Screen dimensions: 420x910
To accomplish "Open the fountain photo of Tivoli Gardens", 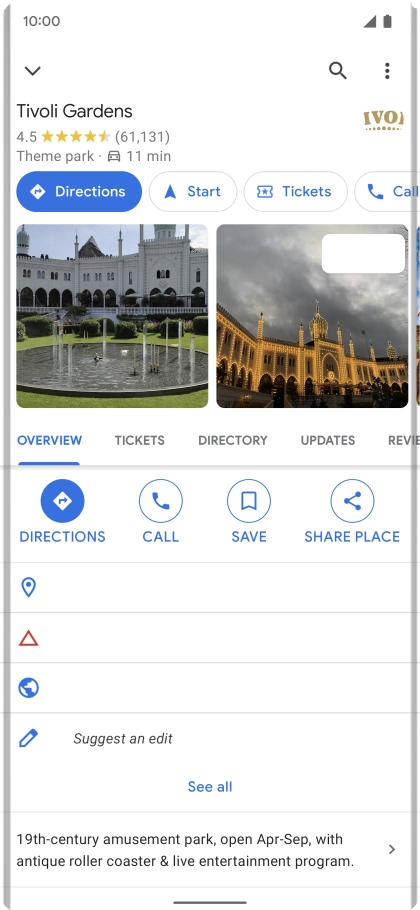I will point(112,316).
